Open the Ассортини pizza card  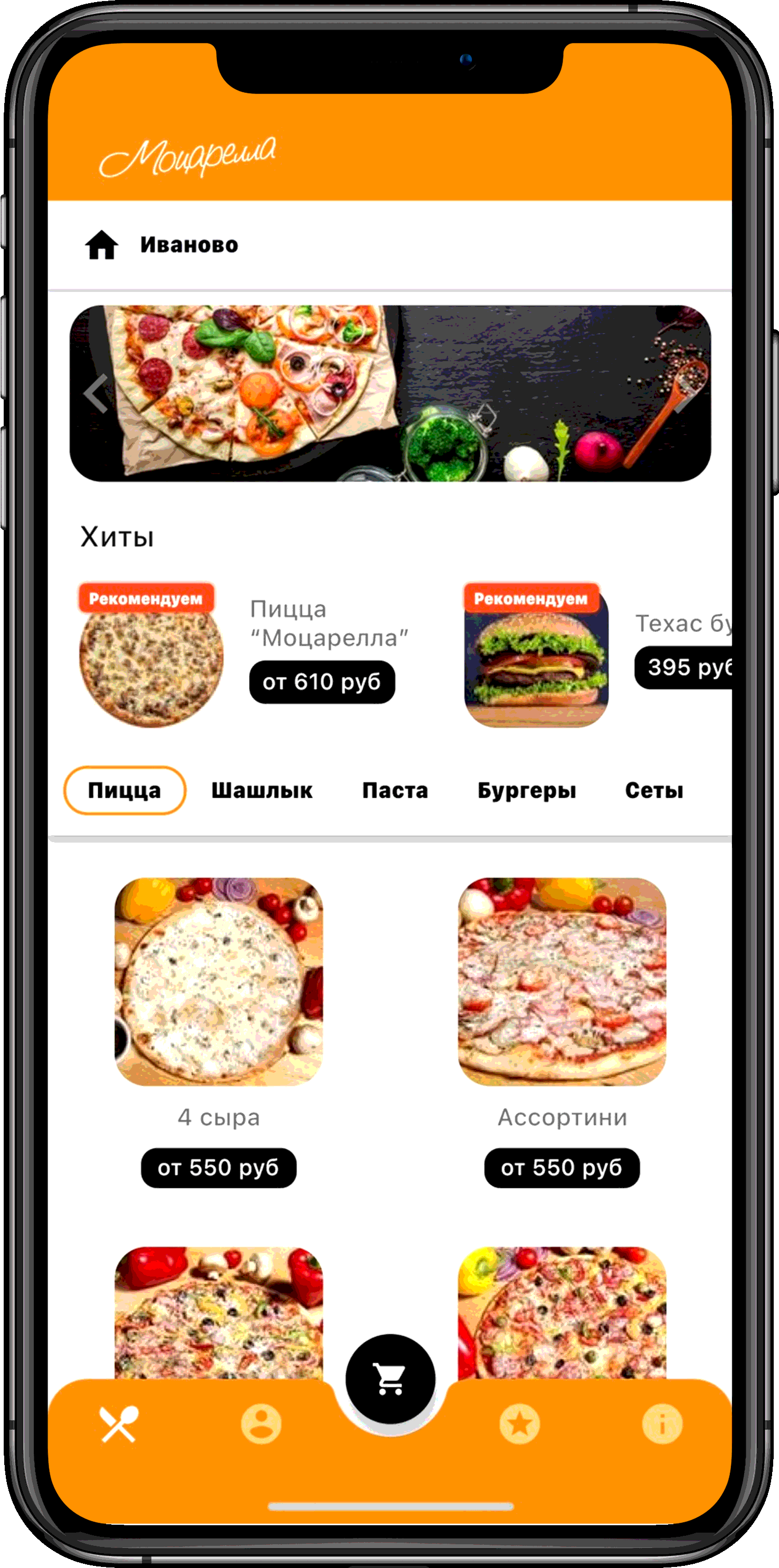(562, 981)
